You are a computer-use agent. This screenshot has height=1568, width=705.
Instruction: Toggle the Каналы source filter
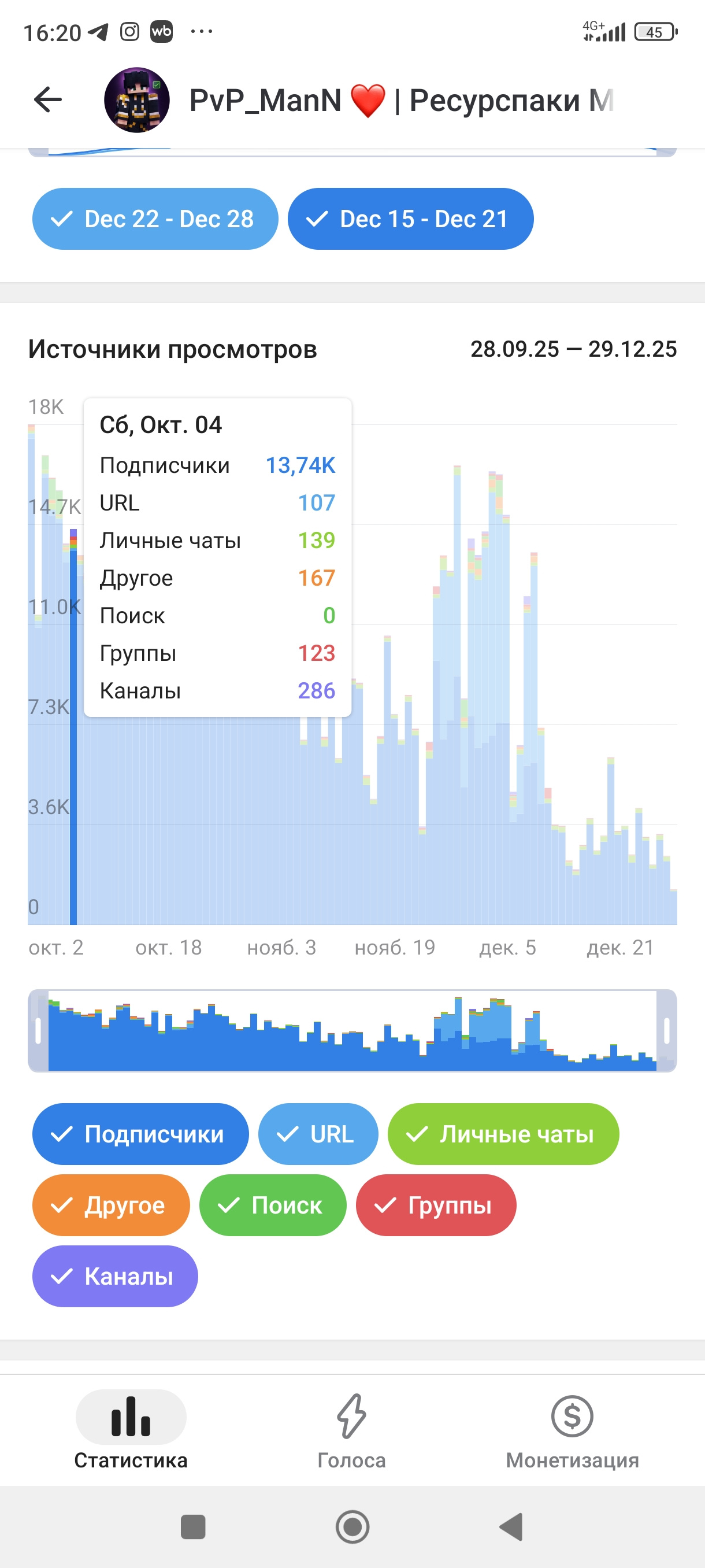(x=115, y=1277)
